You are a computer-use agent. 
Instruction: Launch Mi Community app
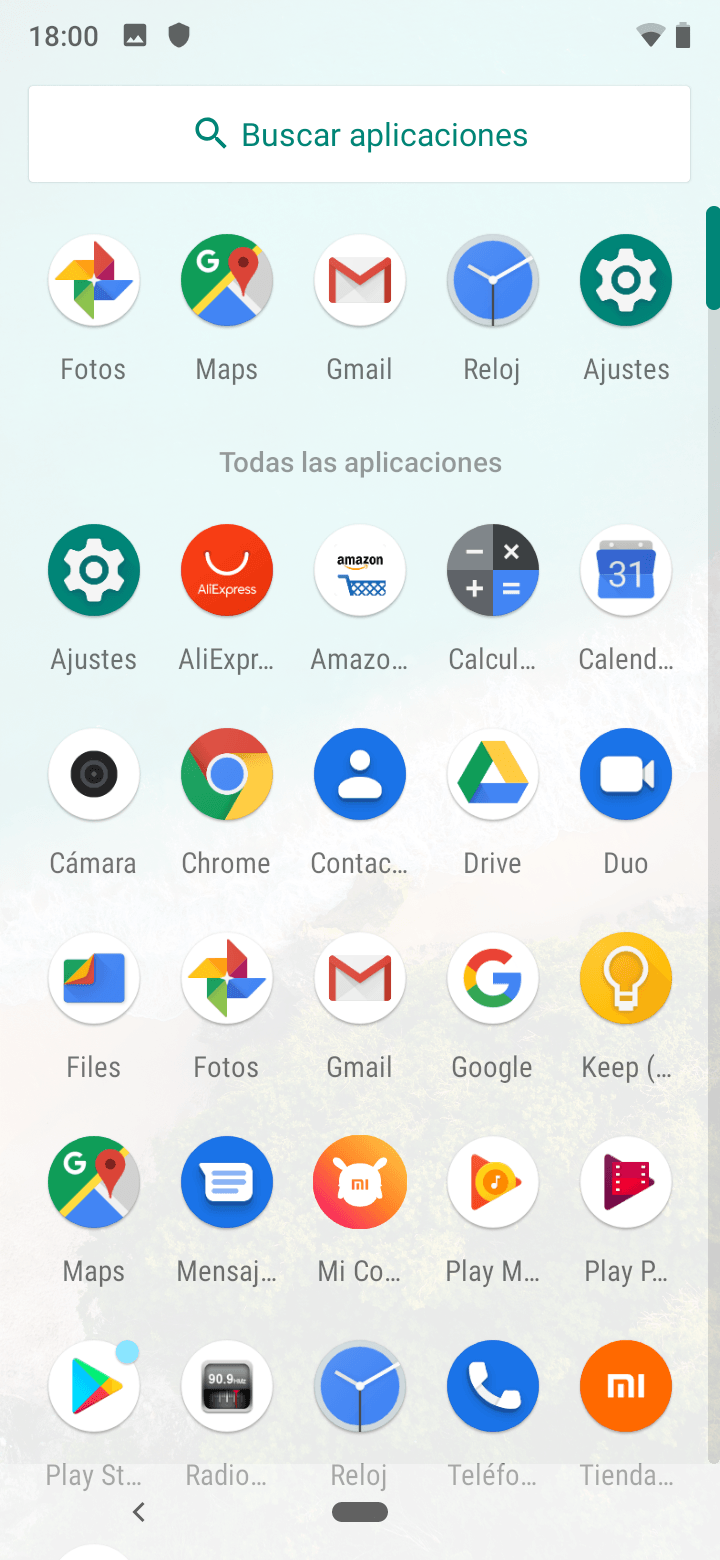point(359,1182)
